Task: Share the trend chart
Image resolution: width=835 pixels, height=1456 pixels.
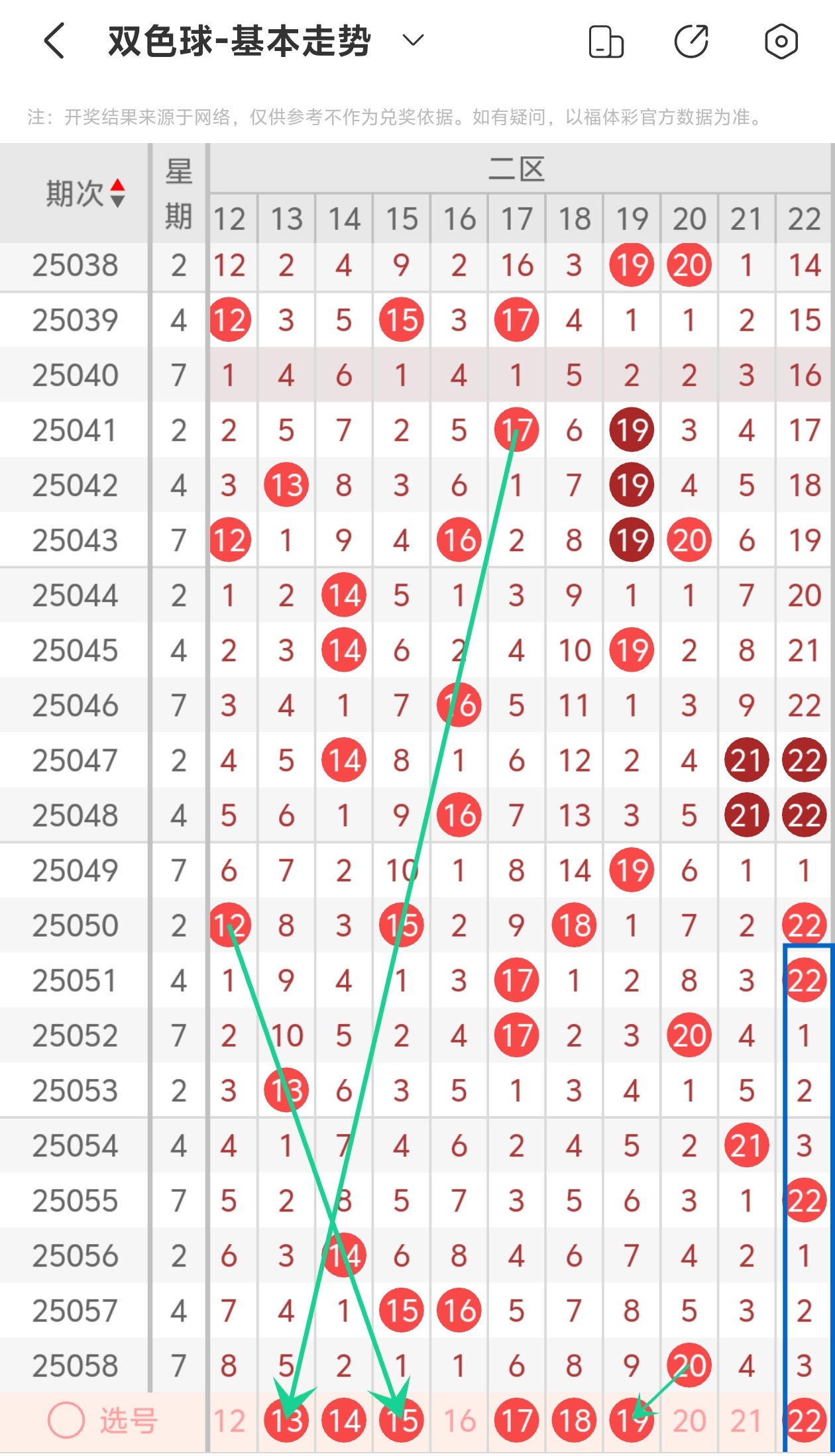Action: (x=692, y=42)
